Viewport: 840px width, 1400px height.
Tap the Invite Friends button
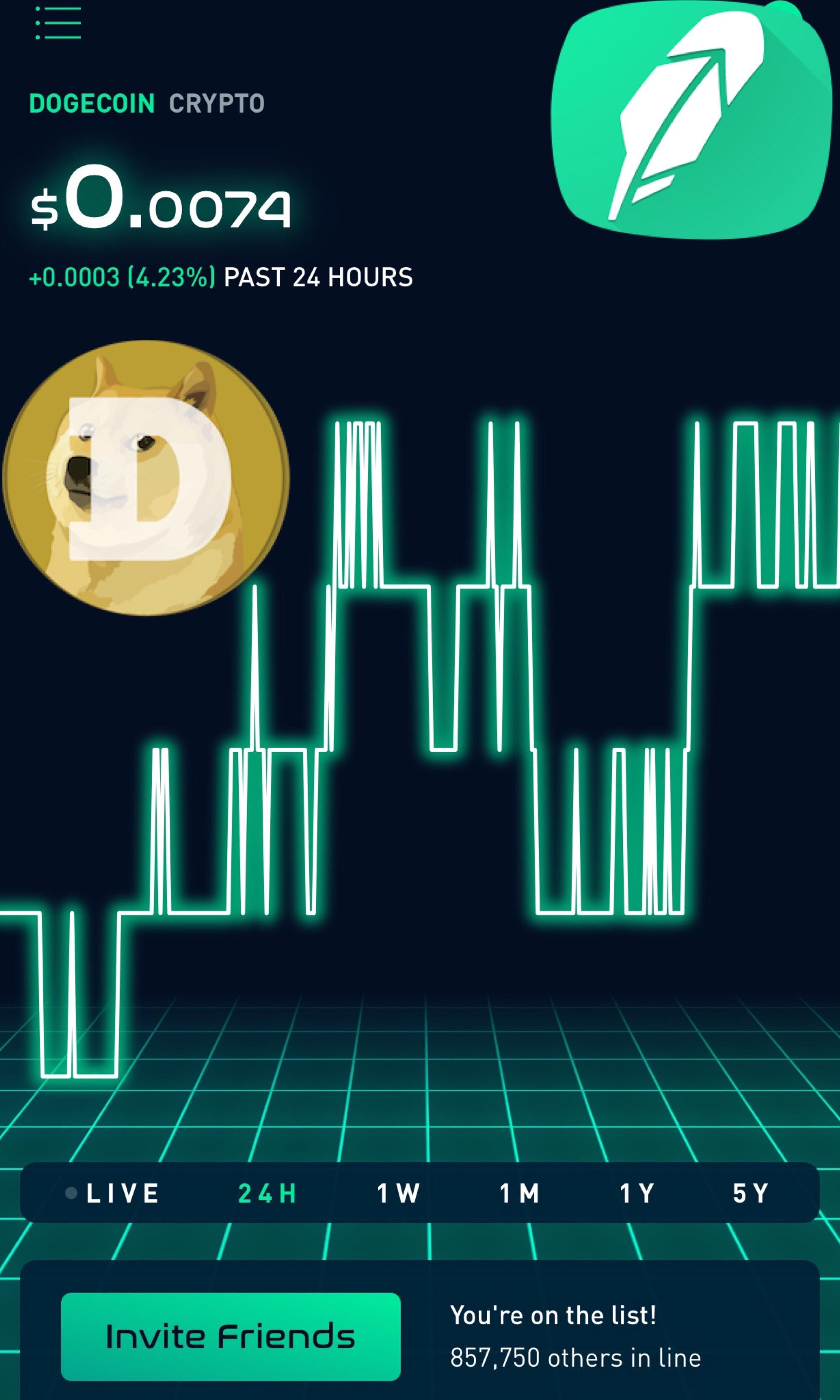[230, 1337]
